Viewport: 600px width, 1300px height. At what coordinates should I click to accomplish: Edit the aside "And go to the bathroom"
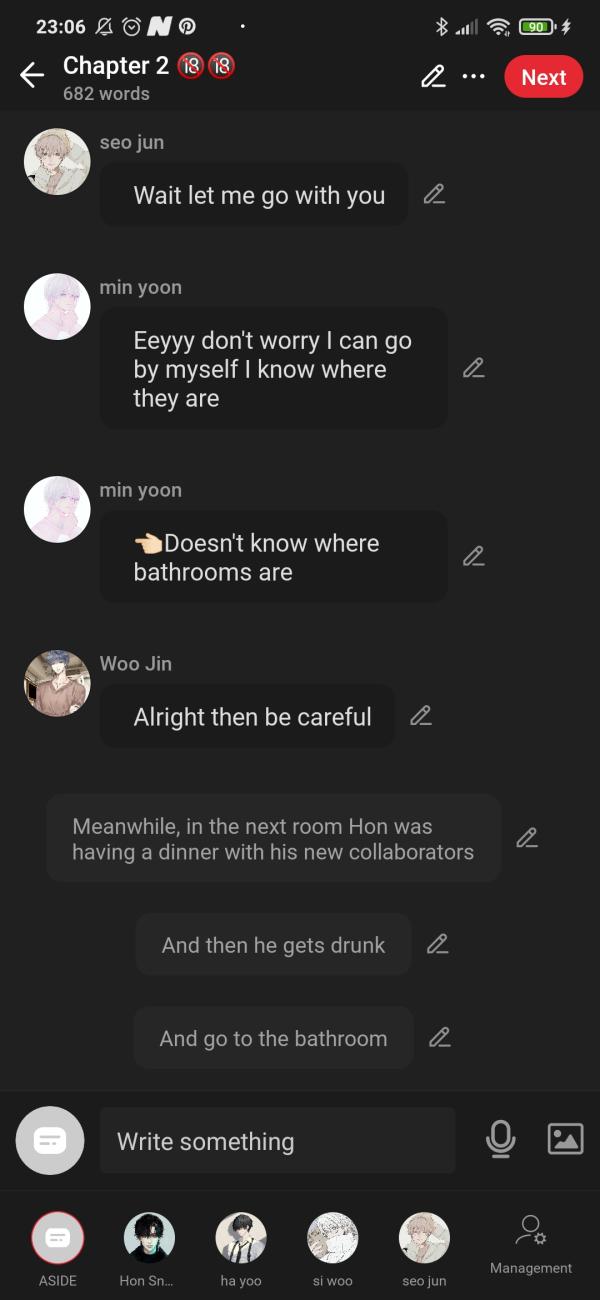440,1038
